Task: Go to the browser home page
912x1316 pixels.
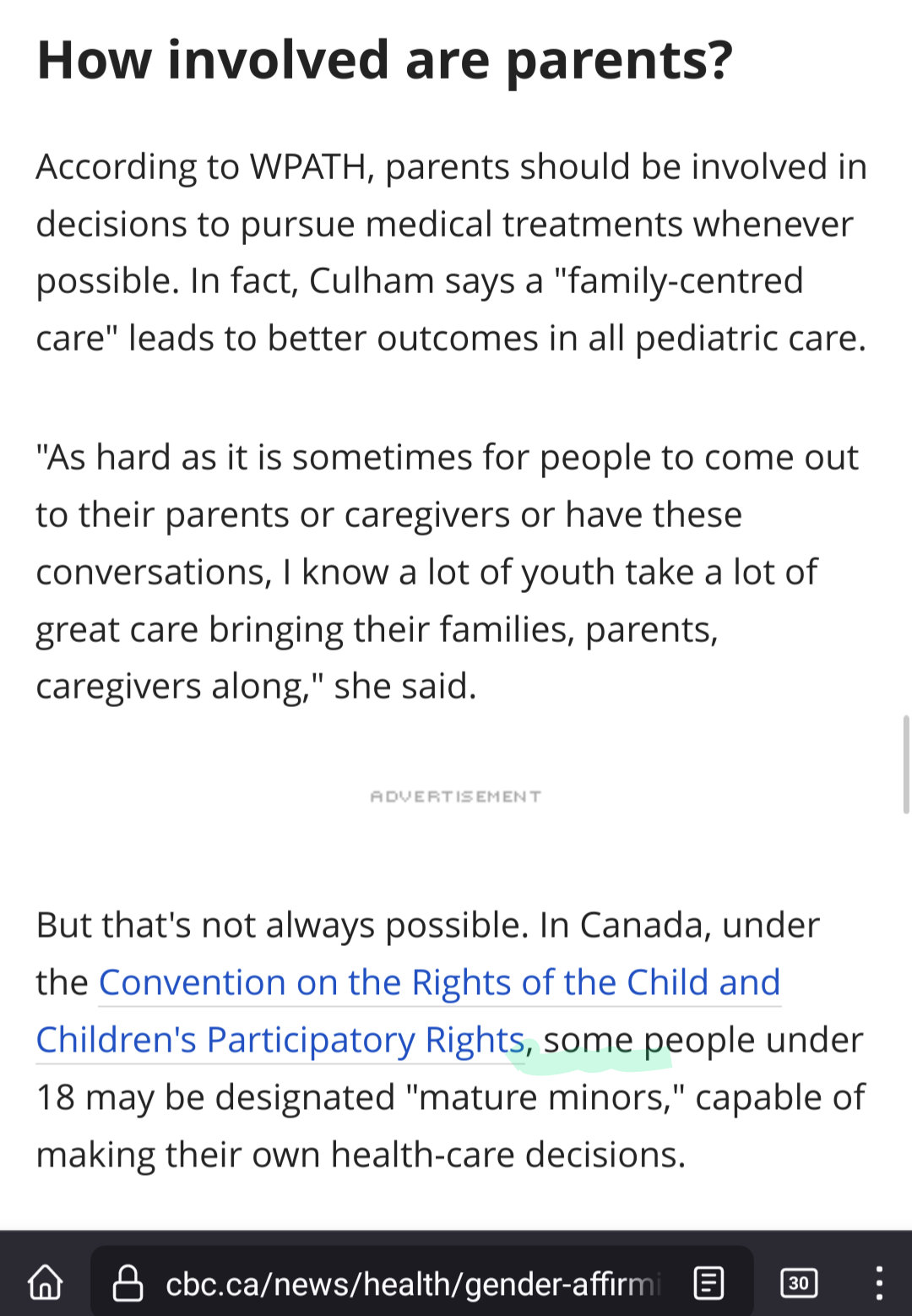Action: pos(46,1282)
